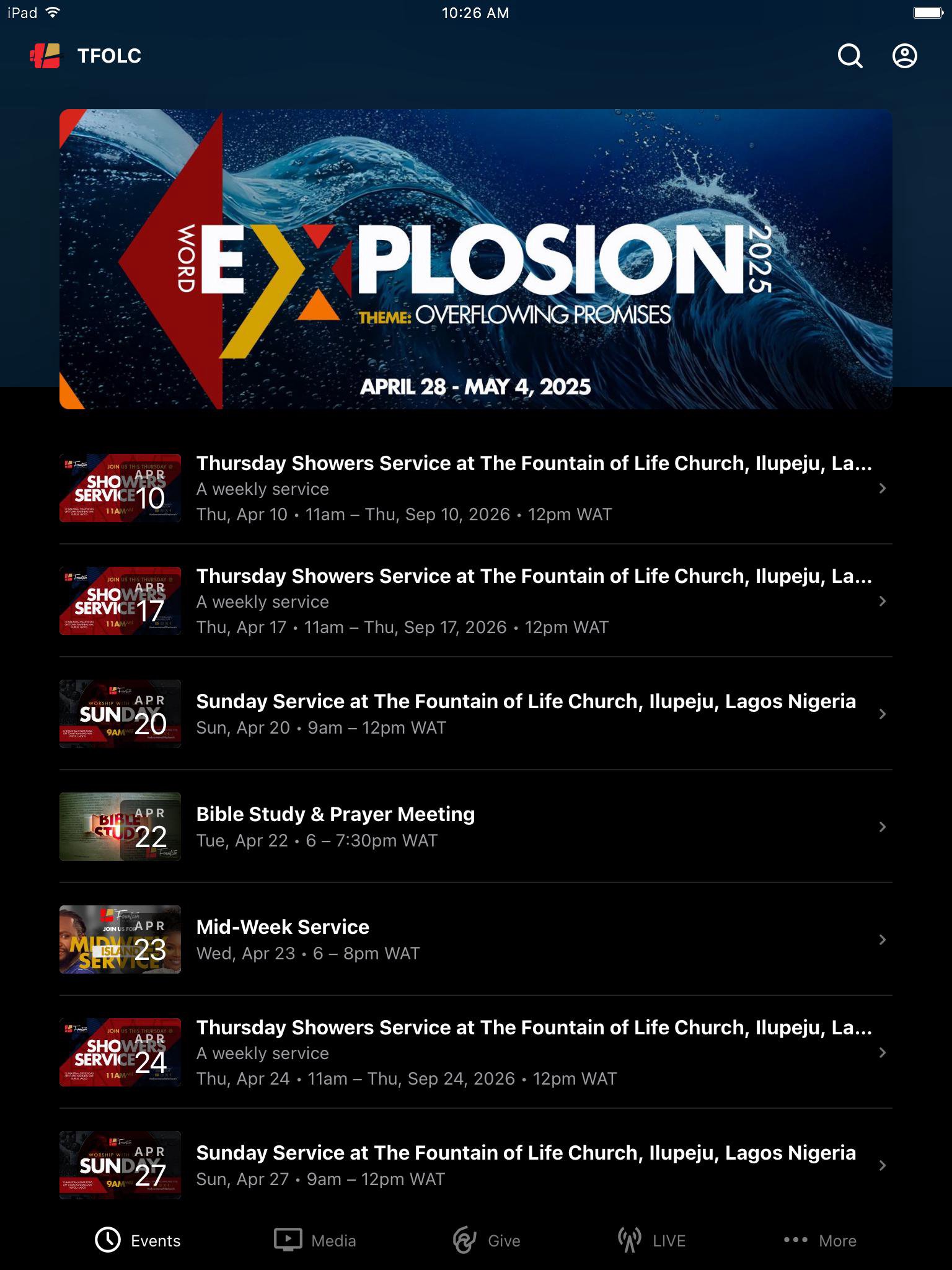
Task: View Sunday Service on Apr 20
Action: point(475,714)
